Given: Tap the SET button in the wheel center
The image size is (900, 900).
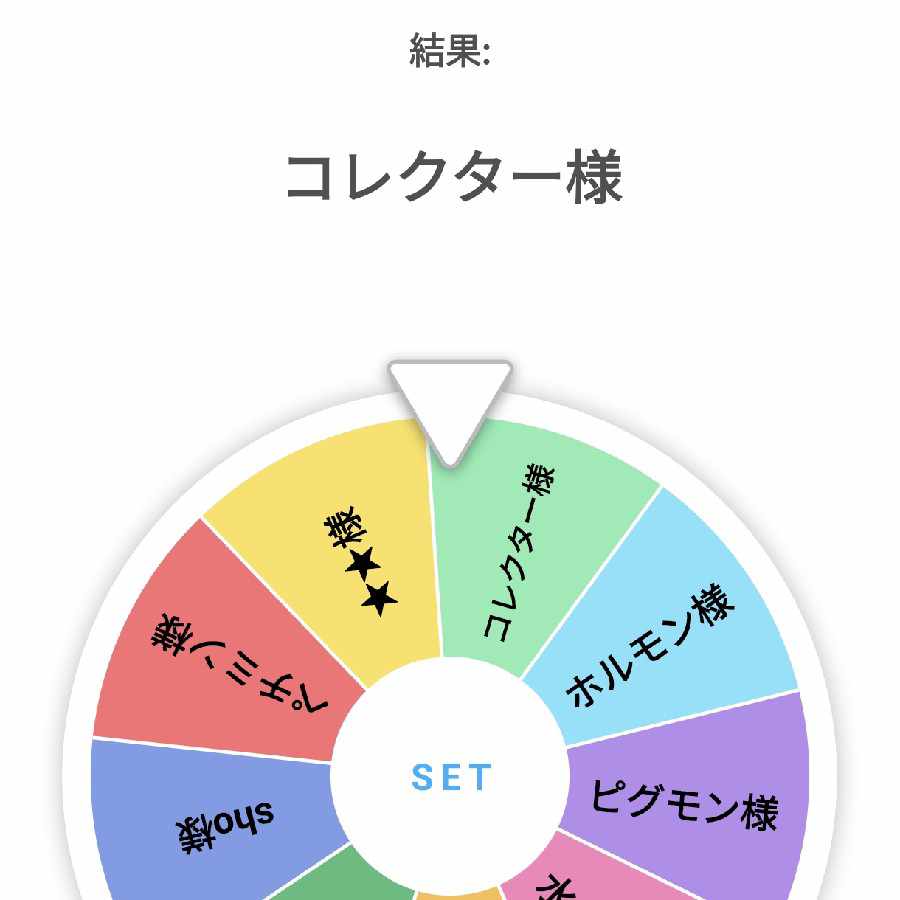Looking at the screenshot, I should pyautogui.click(x=451, y=777).
